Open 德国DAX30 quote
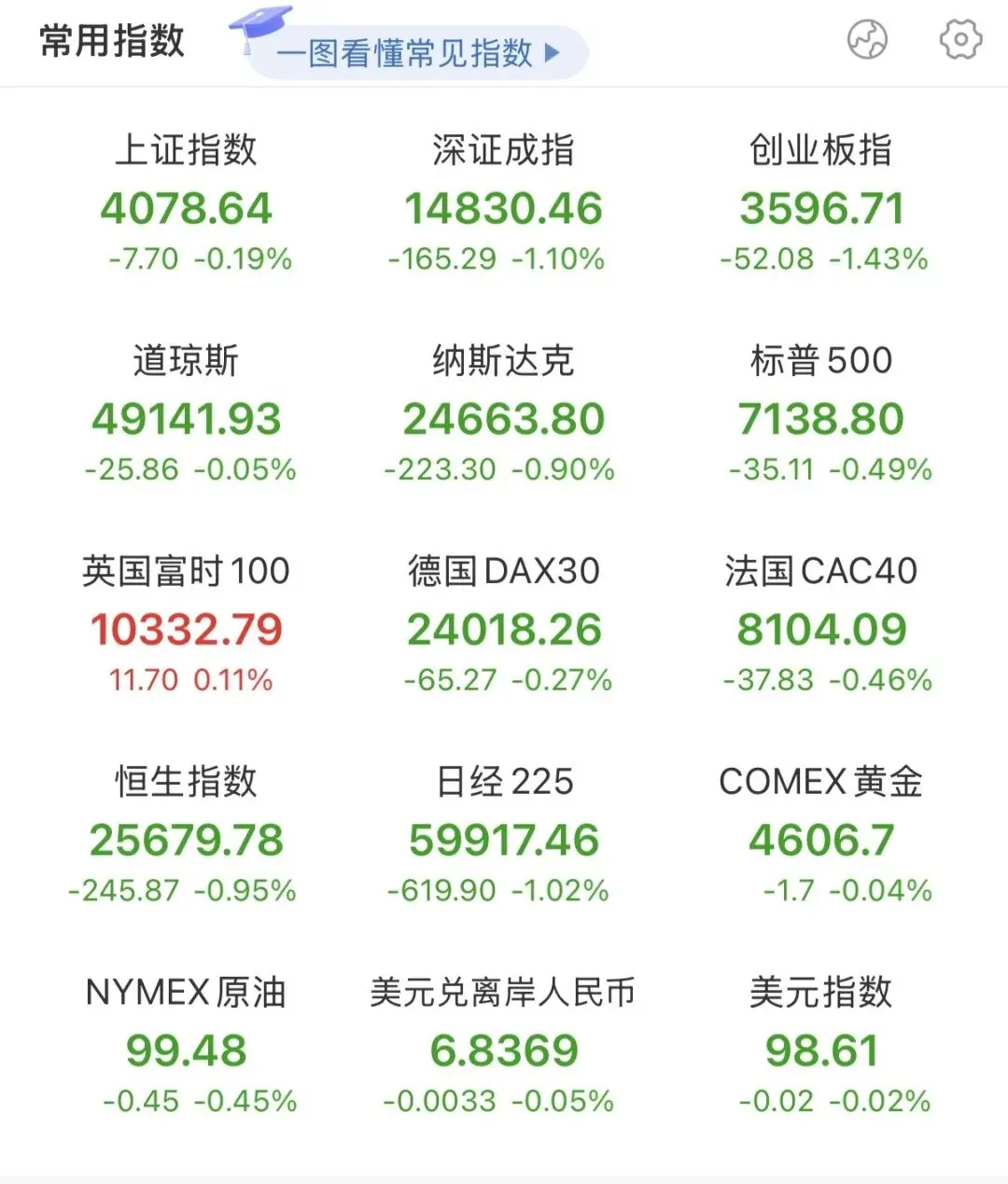Screen dimensions: 1008x1184 tap(503, 628)
